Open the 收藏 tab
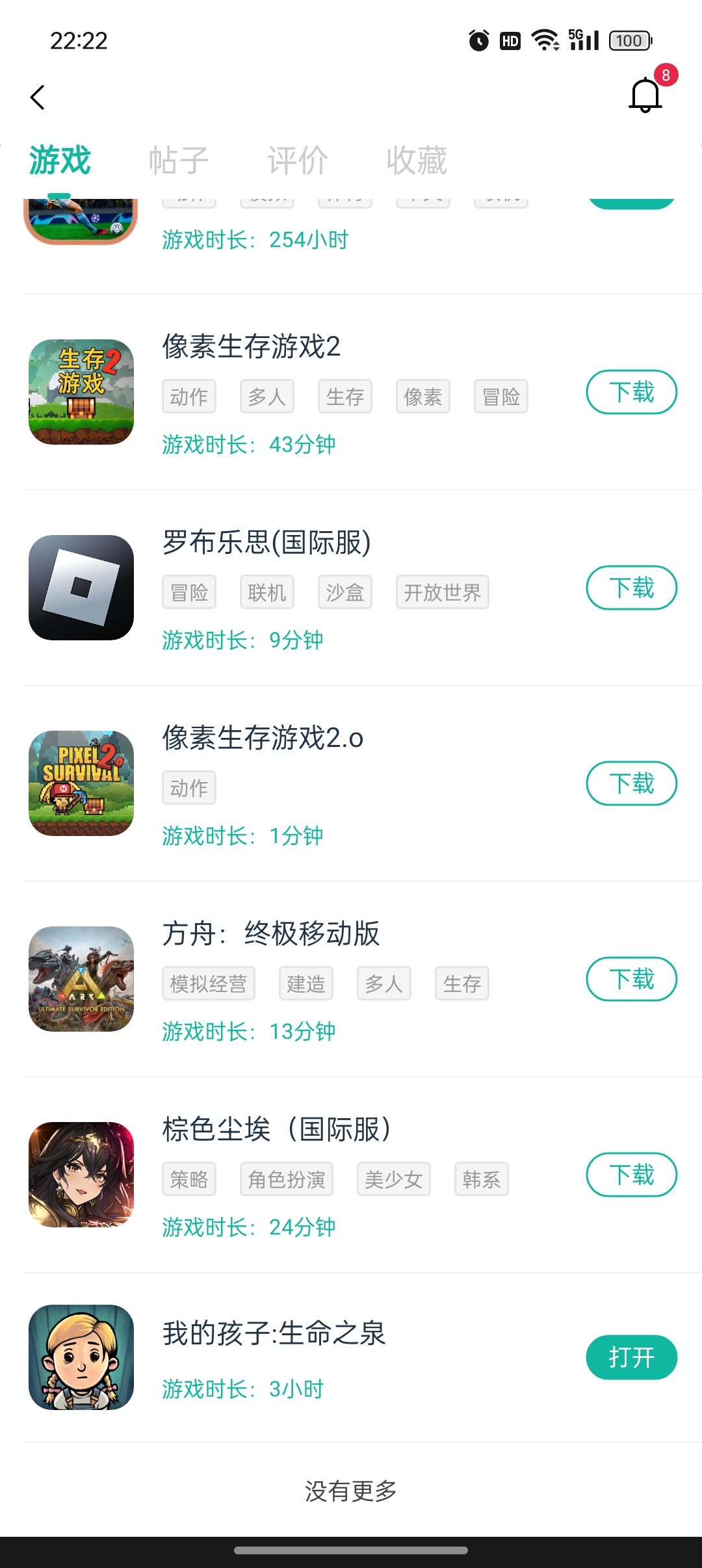Viewport: 702px width, 1568px height. point(417,161)
